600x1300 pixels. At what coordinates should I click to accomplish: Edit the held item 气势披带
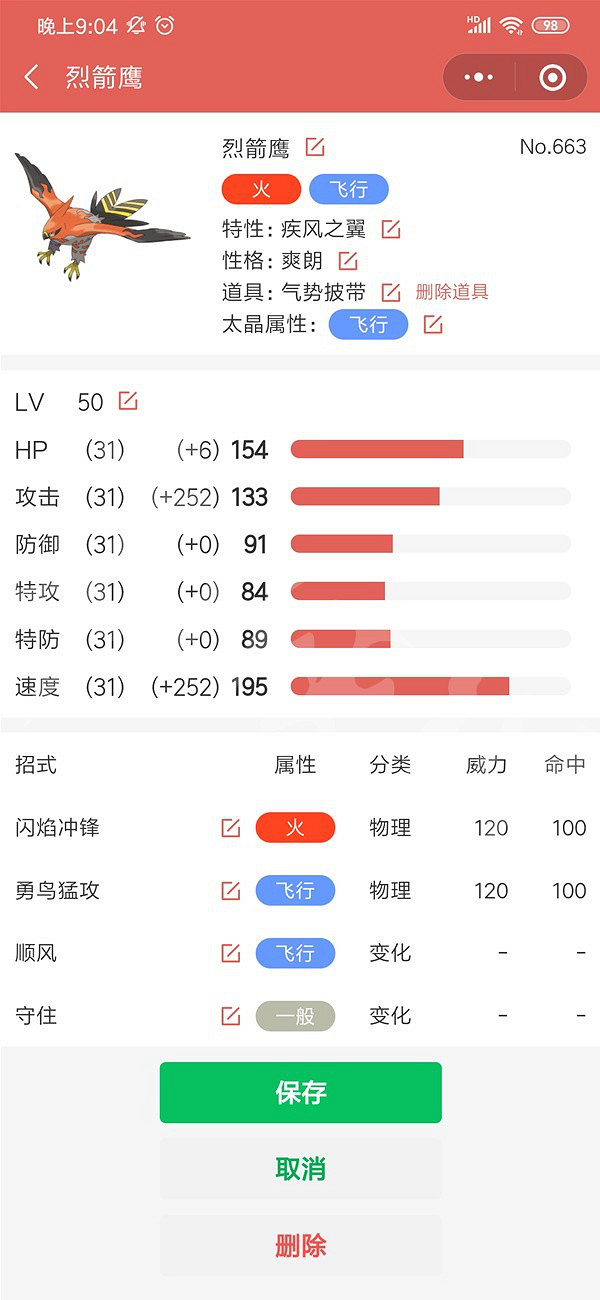(x=391, y=293)
